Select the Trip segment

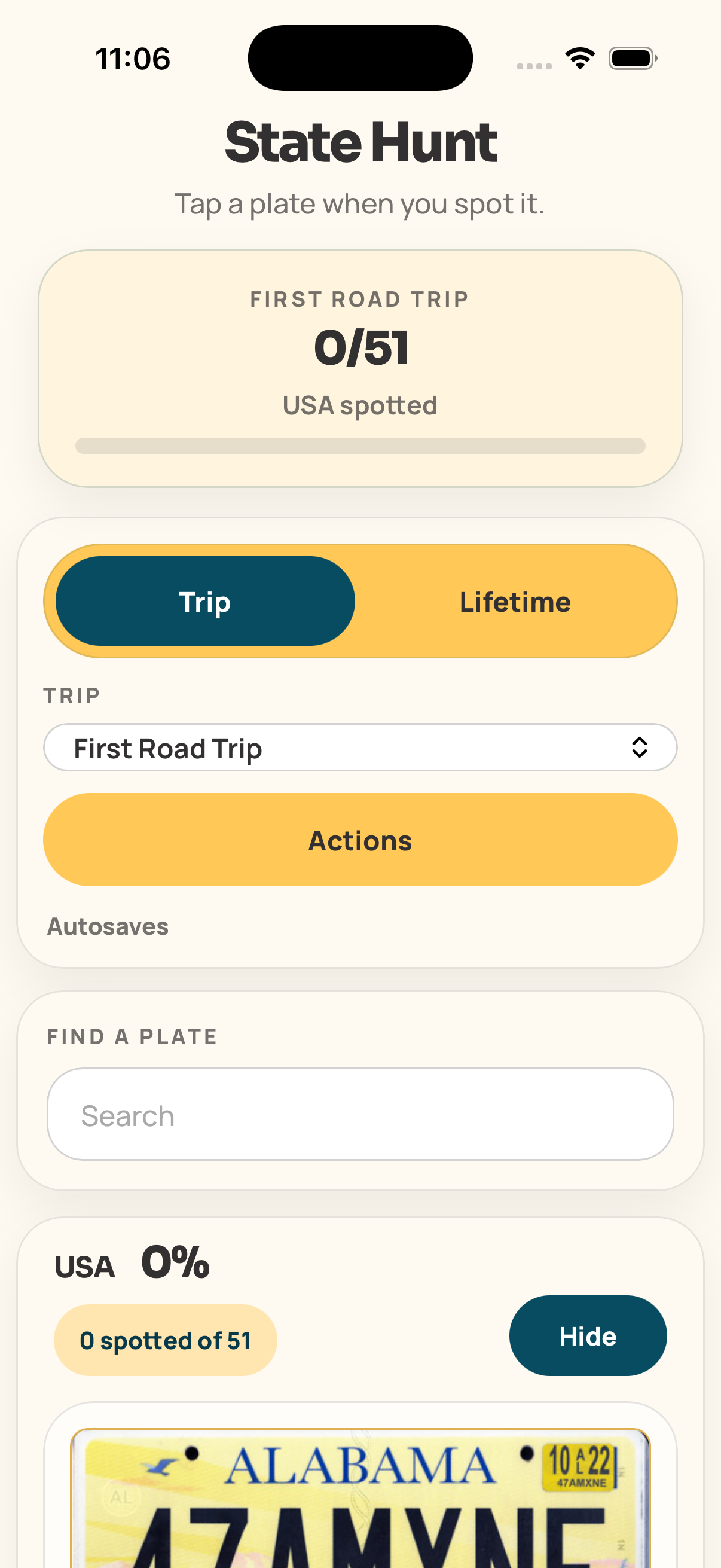(205, 602)
